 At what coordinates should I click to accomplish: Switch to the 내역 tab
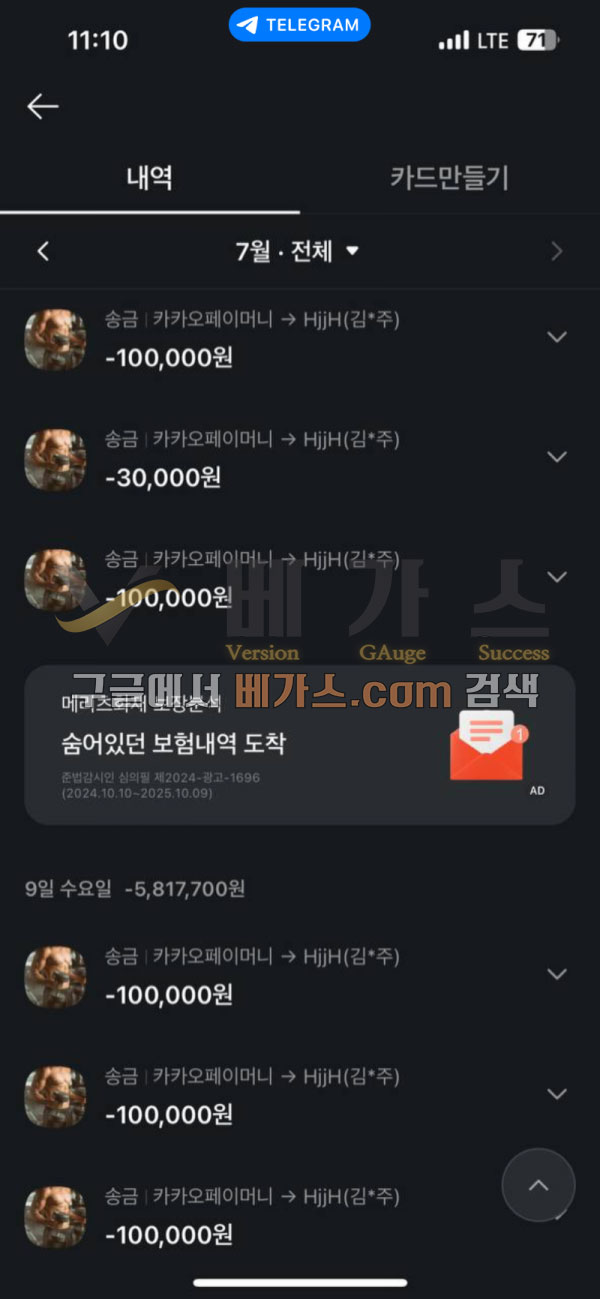coord(150,179)
